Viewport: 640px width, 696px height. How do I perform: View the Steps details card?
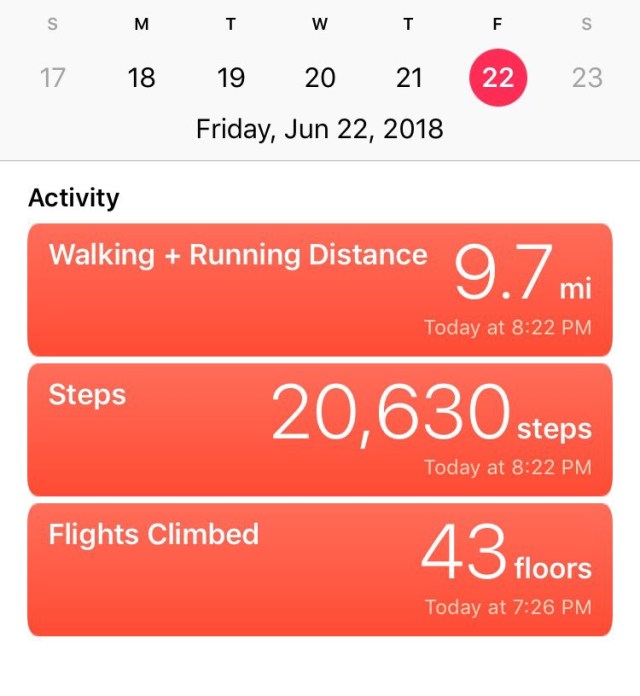[x=320, y=430]
